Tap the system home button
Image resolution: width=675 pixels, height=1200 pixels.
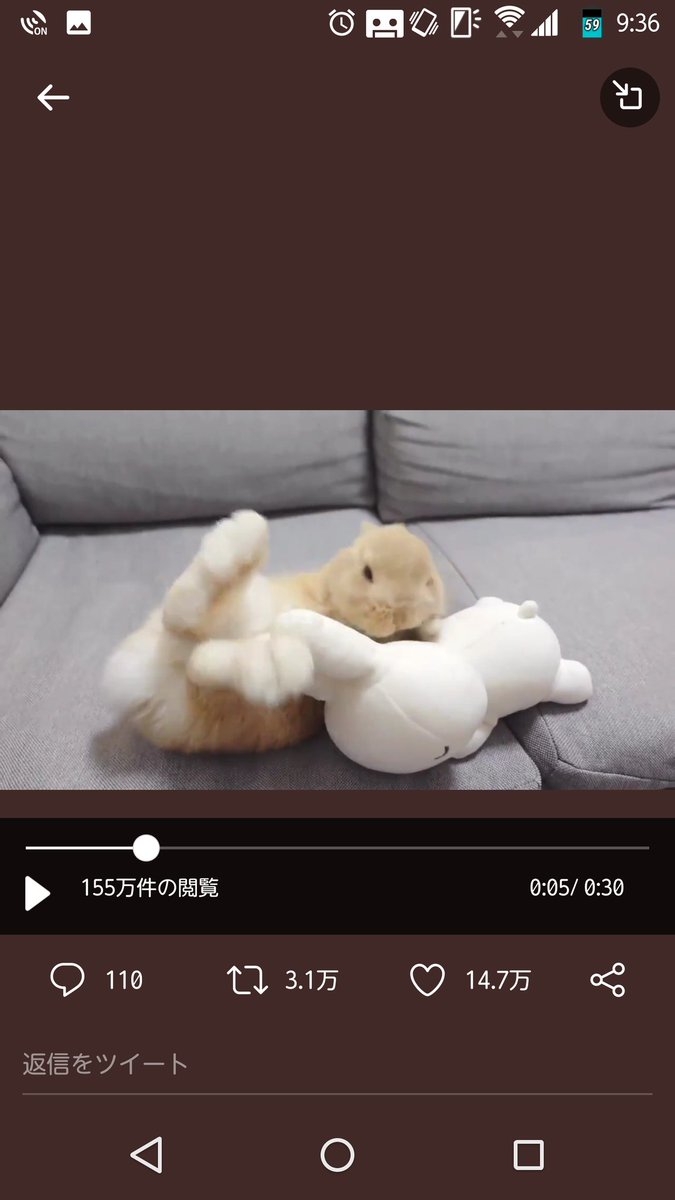pyautogui.click(x=337, y=1155)
